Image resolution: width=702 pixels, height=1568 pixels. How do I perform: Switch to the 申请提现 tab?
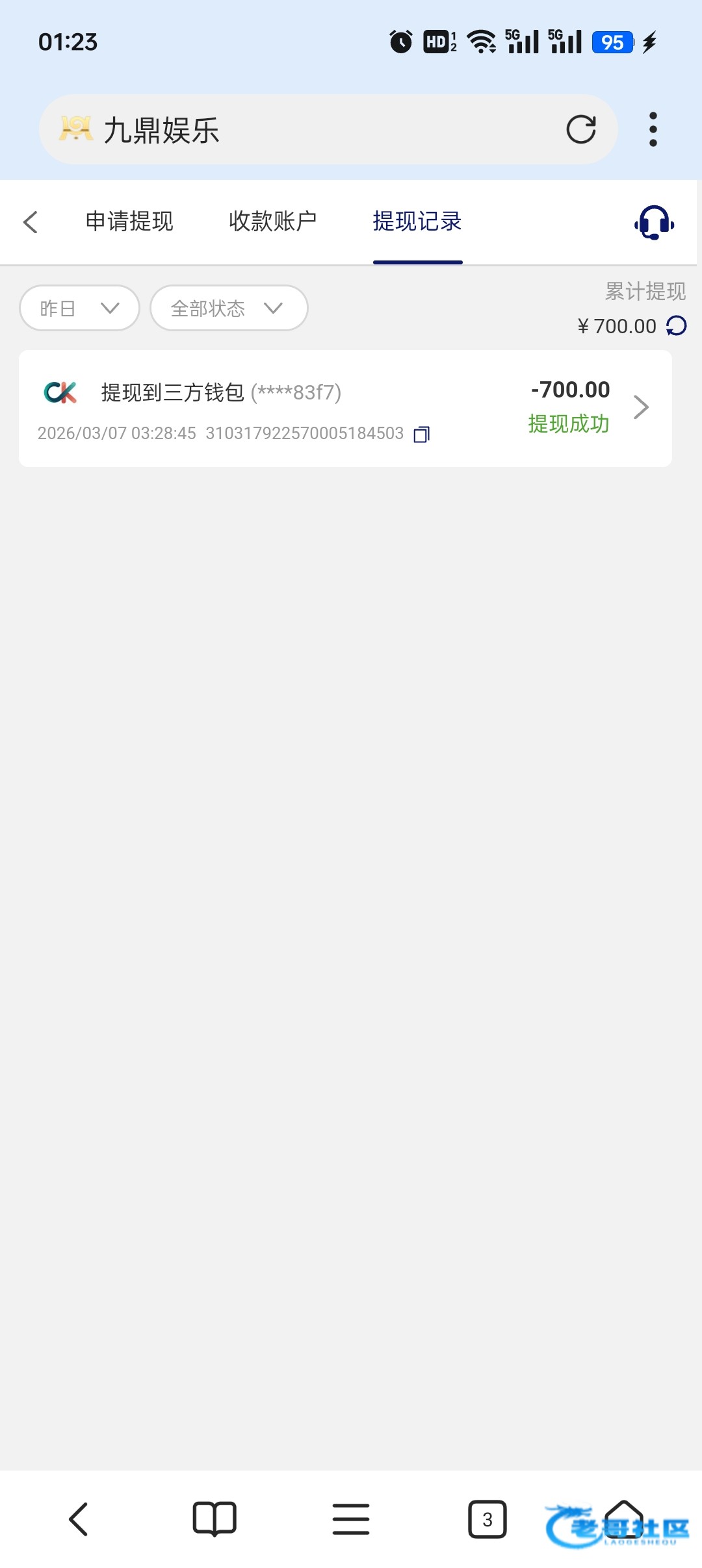click(129, 221)
